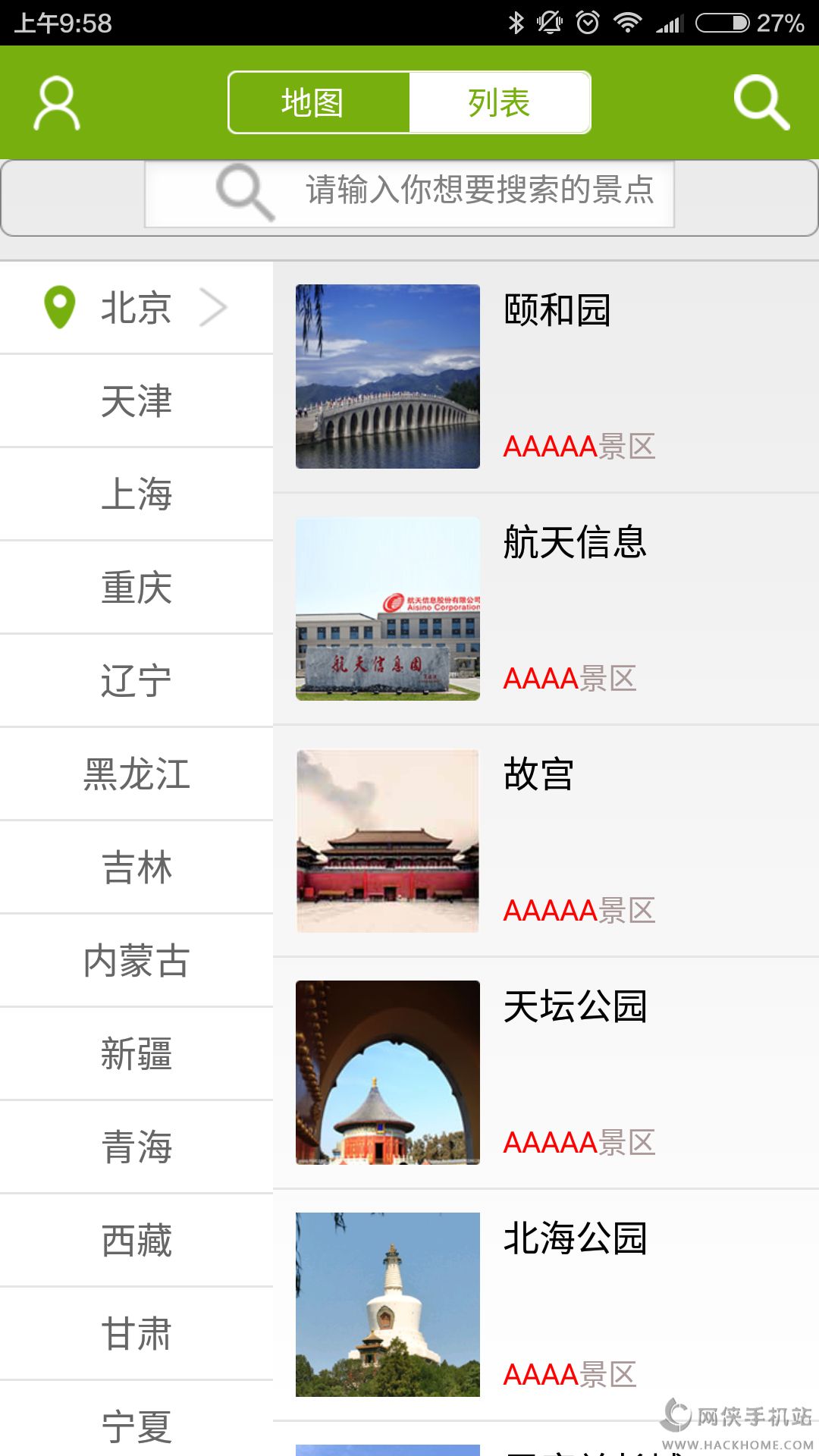Select the 黑龙江 region

click(x=136, y=774)
